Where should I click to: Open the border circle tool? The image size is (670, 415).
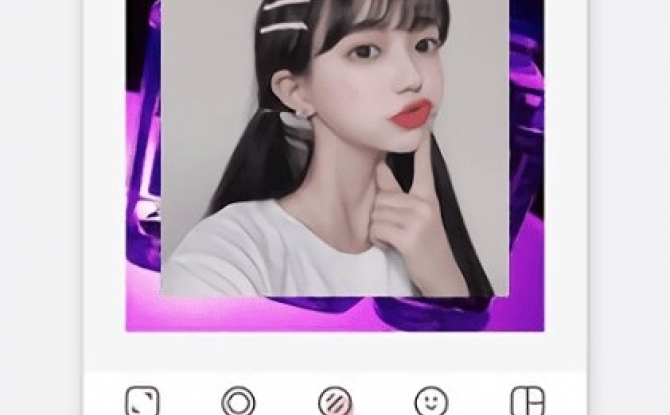click(x=238, y=402)
